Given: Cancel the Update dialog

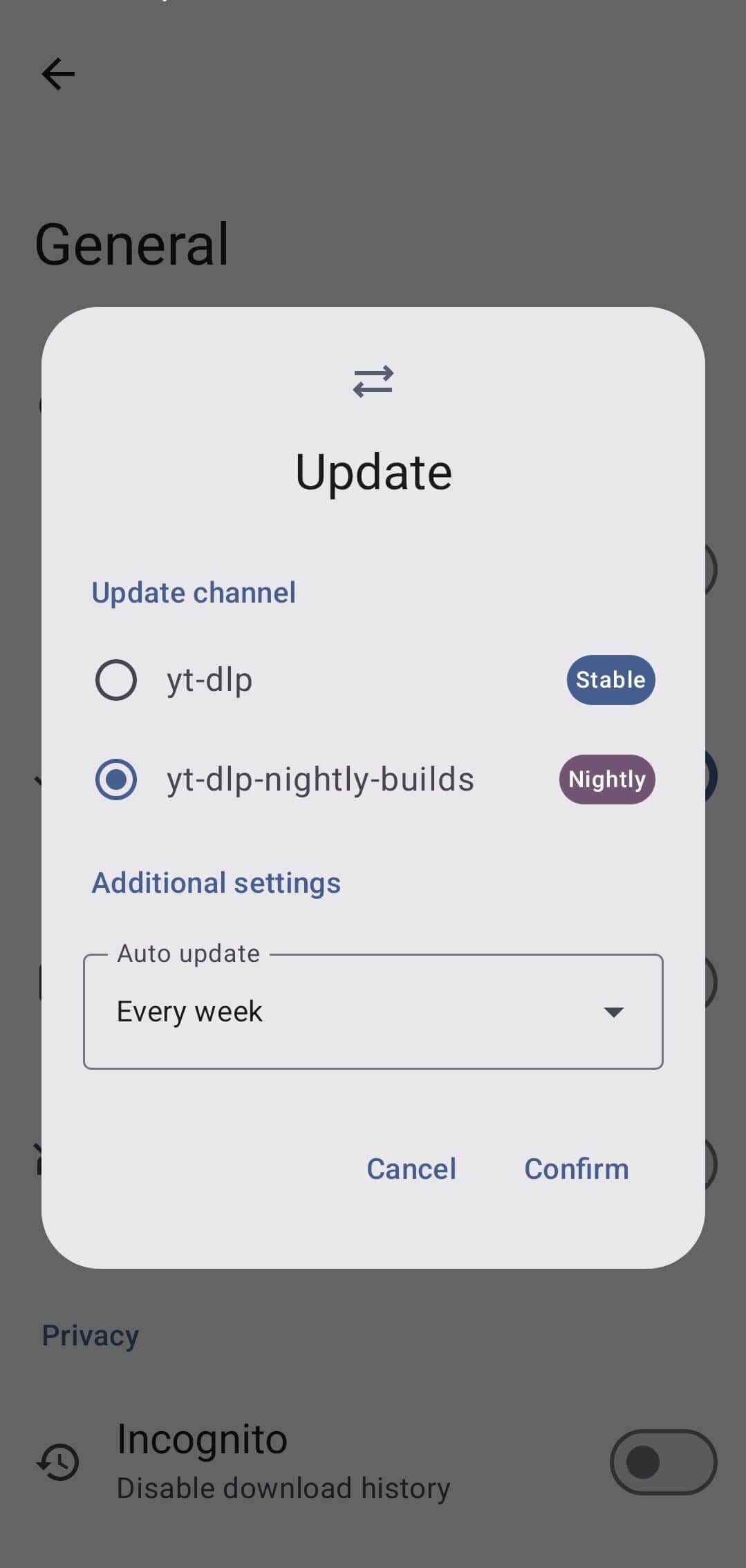Looking at the screenshot, I should [411, 1169].
